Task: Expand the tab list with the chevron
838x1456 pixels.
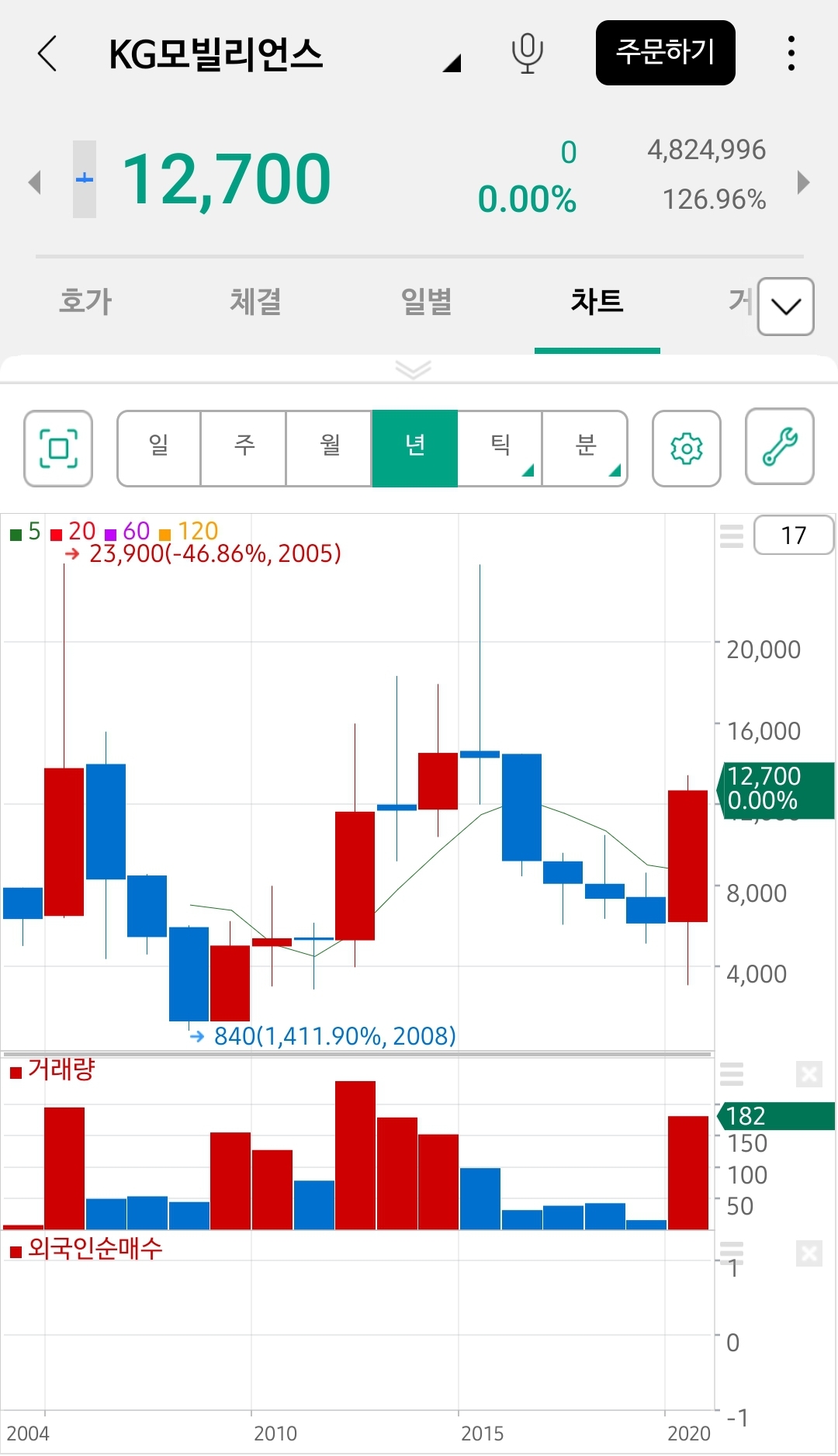Action: tap(785, 307)
